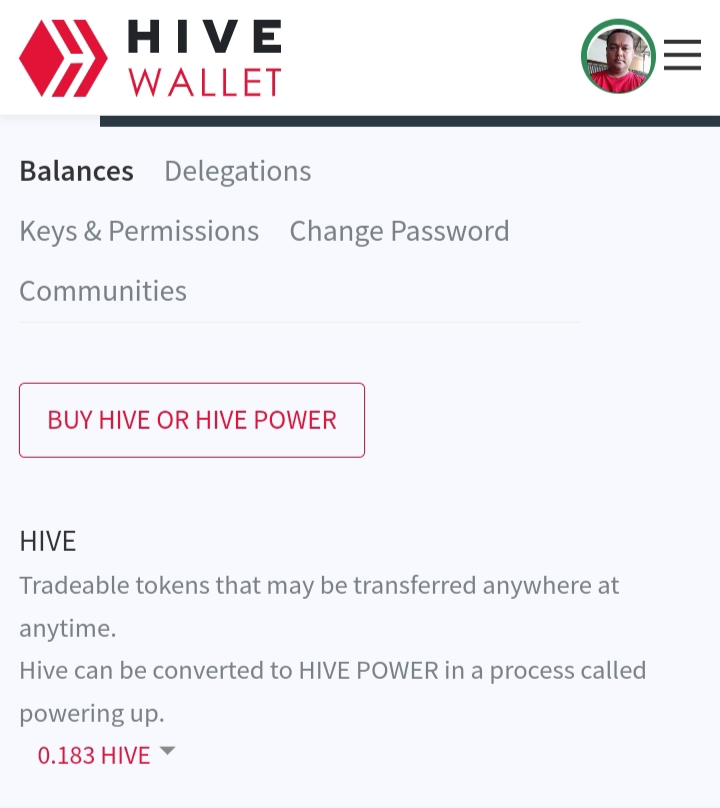This screenshot has width=720, height=808.
Task: View the Communities tab
Action: pyautogui.click(x=103, y=291)
